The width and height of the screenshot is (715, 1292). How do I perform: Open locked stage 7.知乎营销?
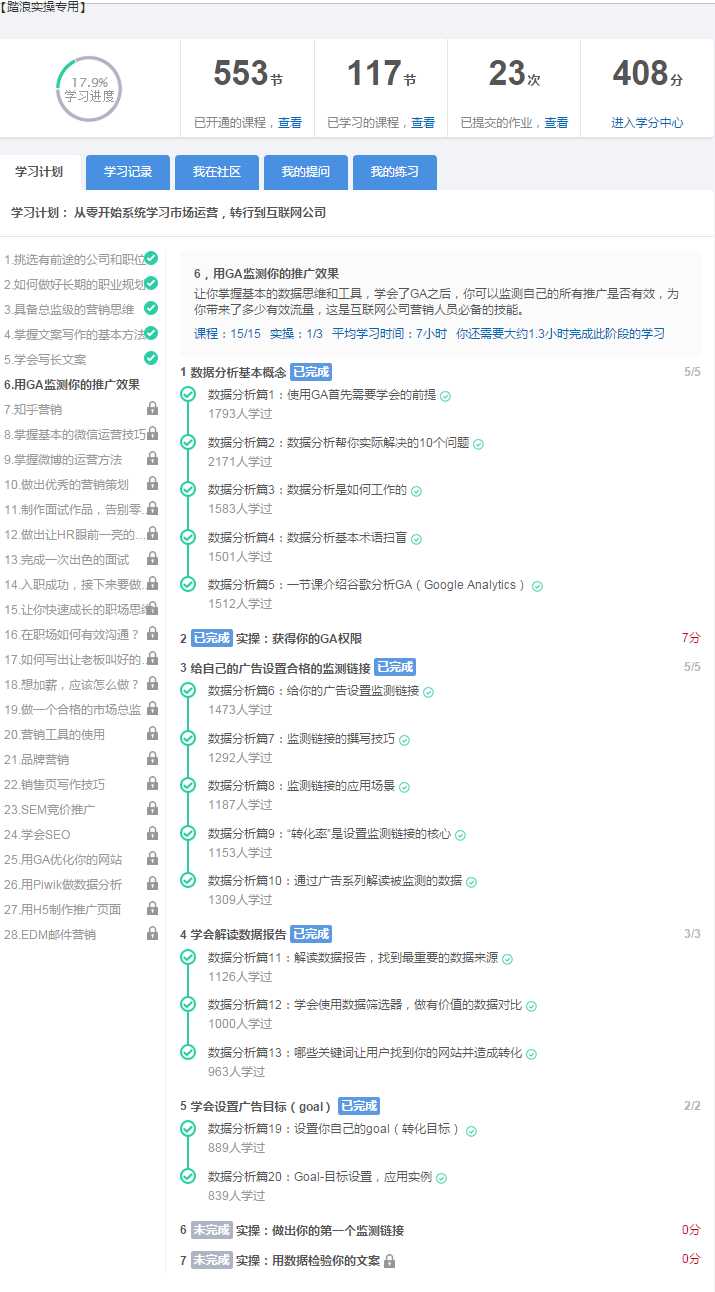[33, 409]
